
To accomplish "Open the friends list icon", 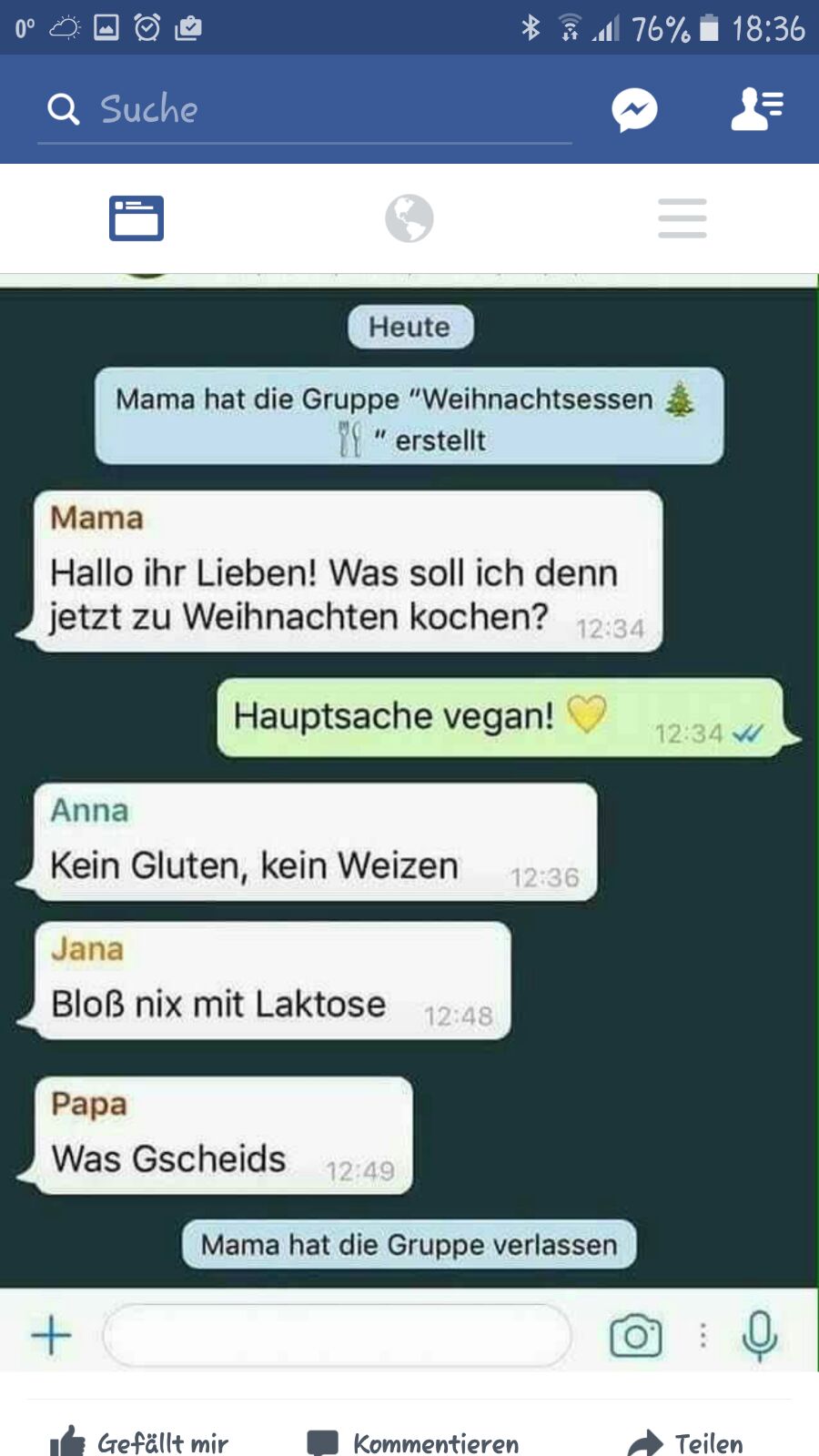I will click(x=757, y=109).
